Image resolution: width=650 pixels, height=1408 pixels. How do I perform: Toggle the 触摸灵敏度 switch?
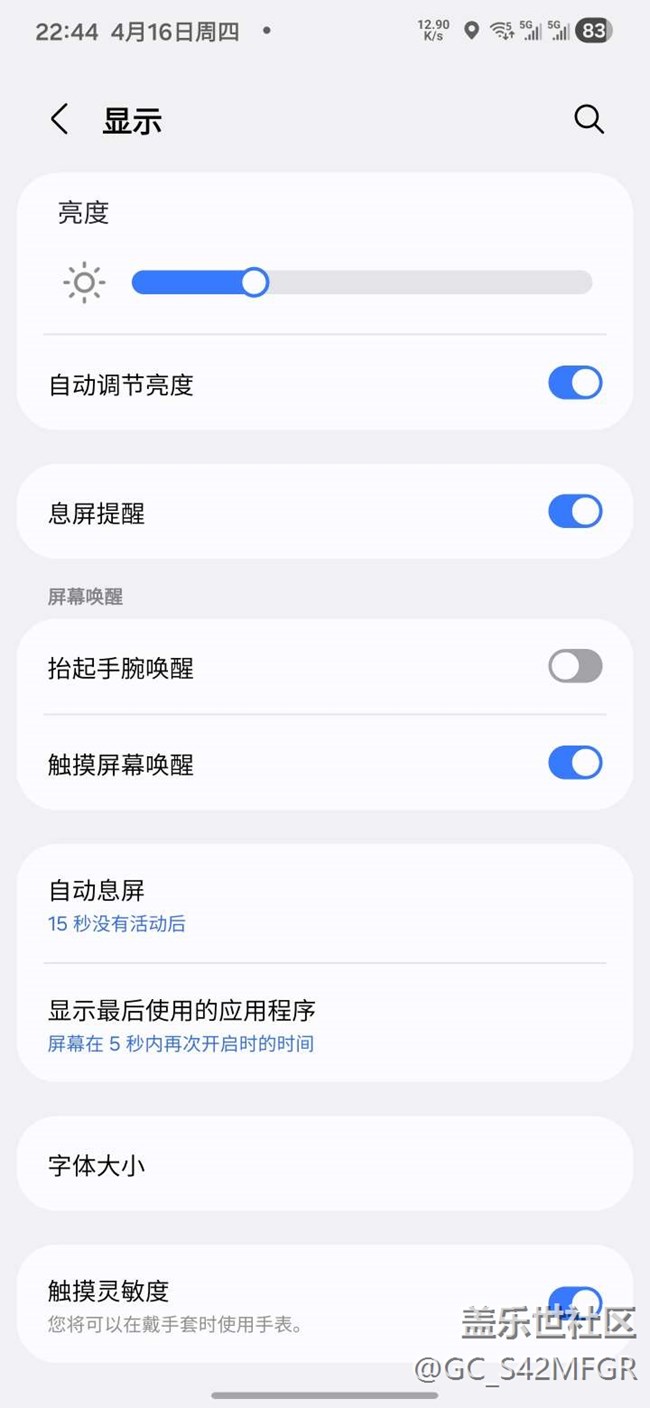575,1300
